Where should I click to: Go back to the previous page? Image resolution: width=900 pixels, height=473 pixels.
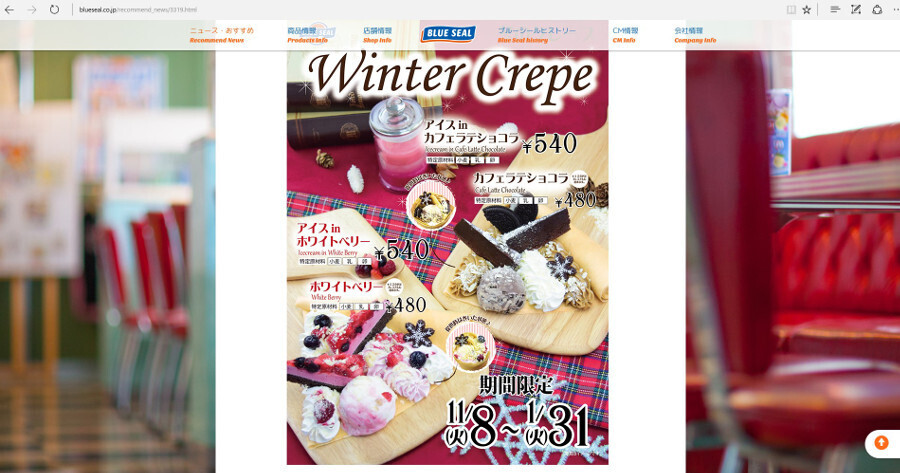9,9
